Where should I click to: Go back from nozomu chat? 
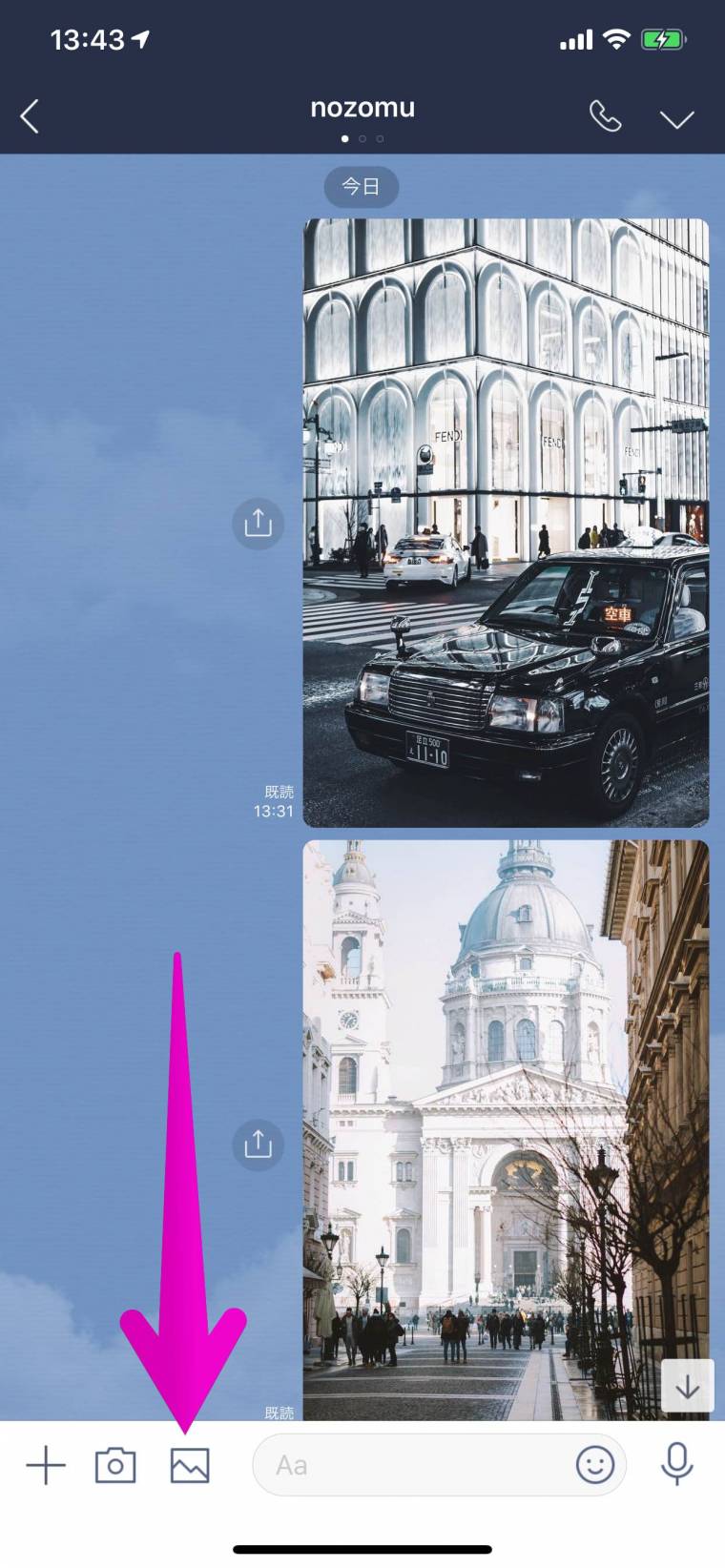coord(31,117)
